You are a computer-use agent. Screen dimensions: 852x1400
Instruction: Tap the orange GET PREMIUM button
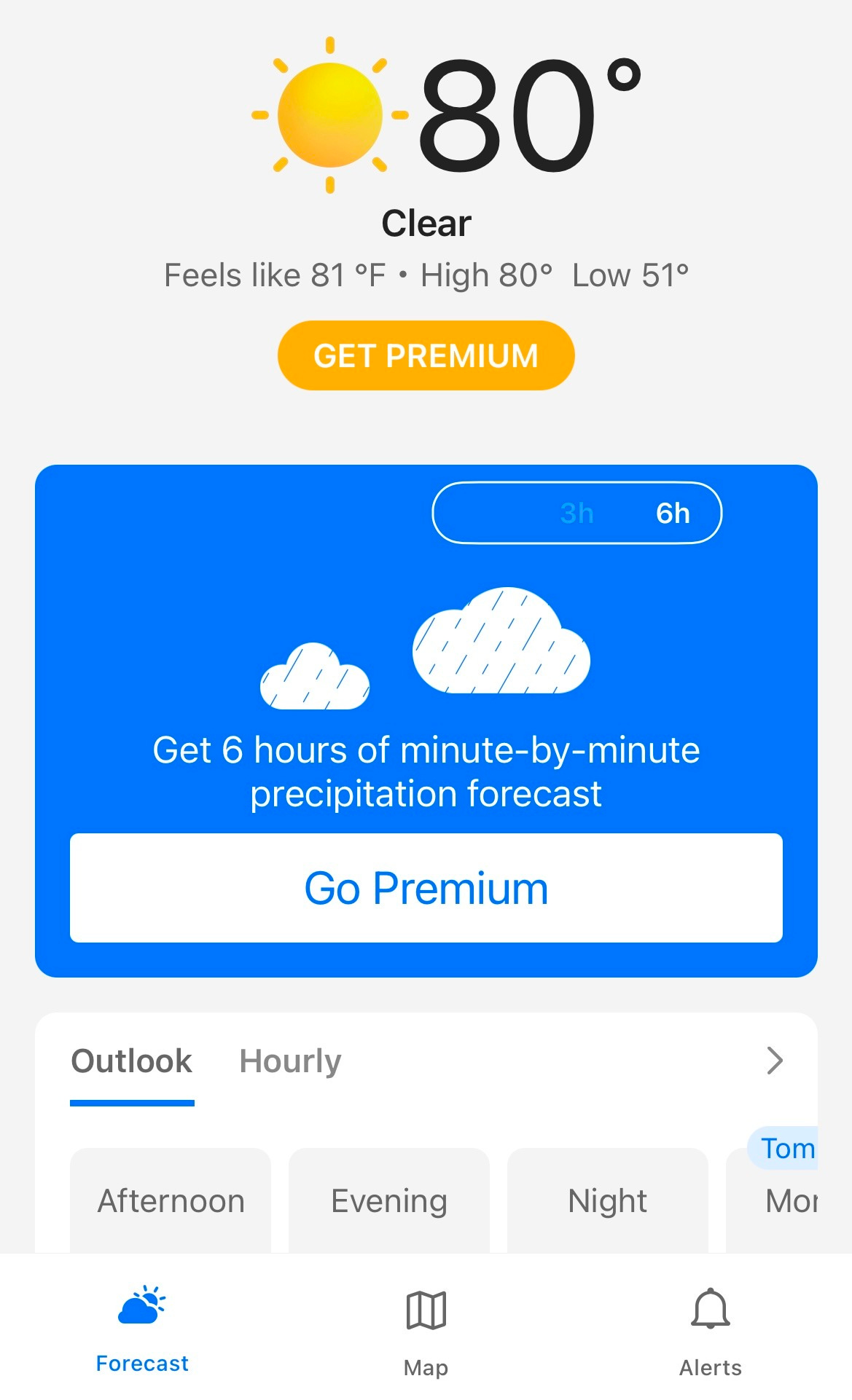[x=426, y=355]
